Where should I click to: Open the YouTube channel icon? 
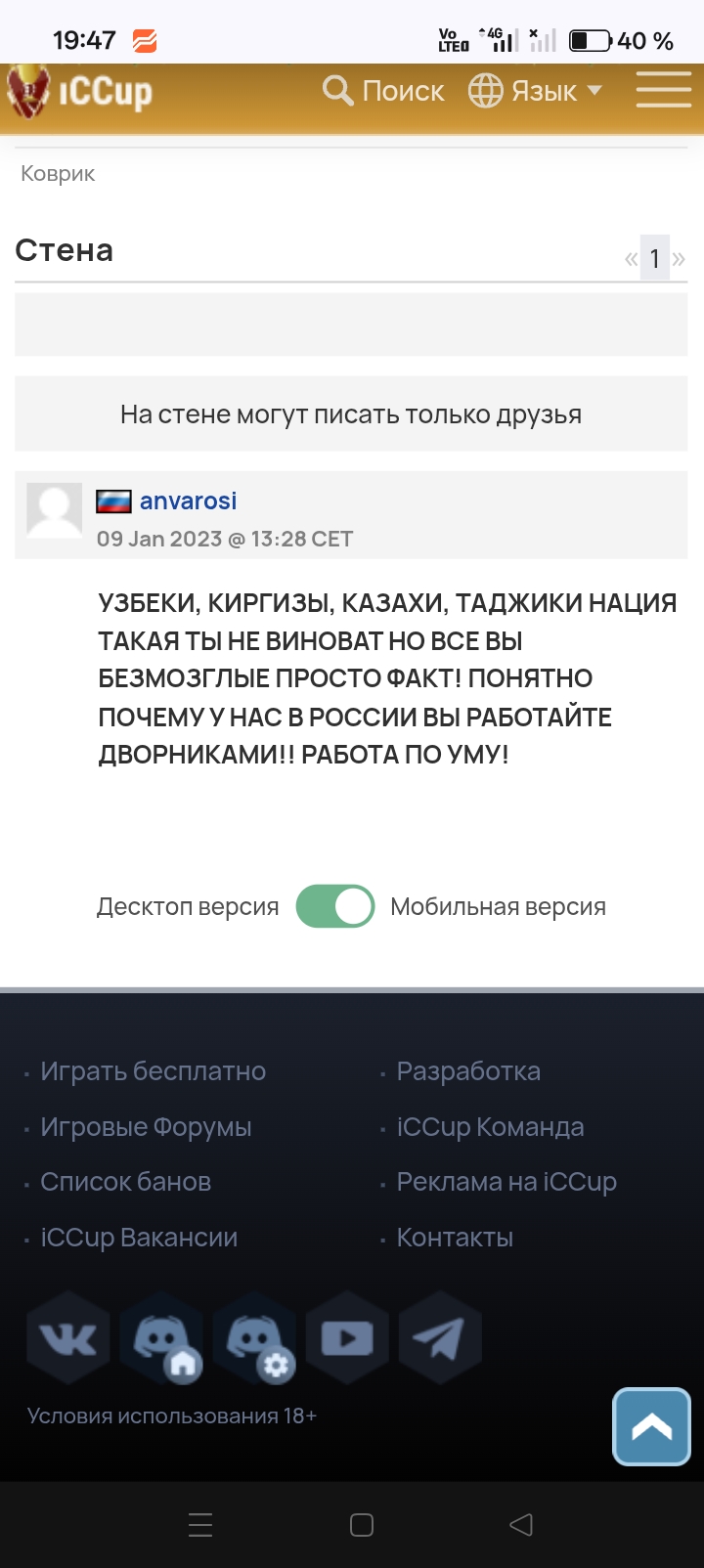click(x=347, y=1337)
